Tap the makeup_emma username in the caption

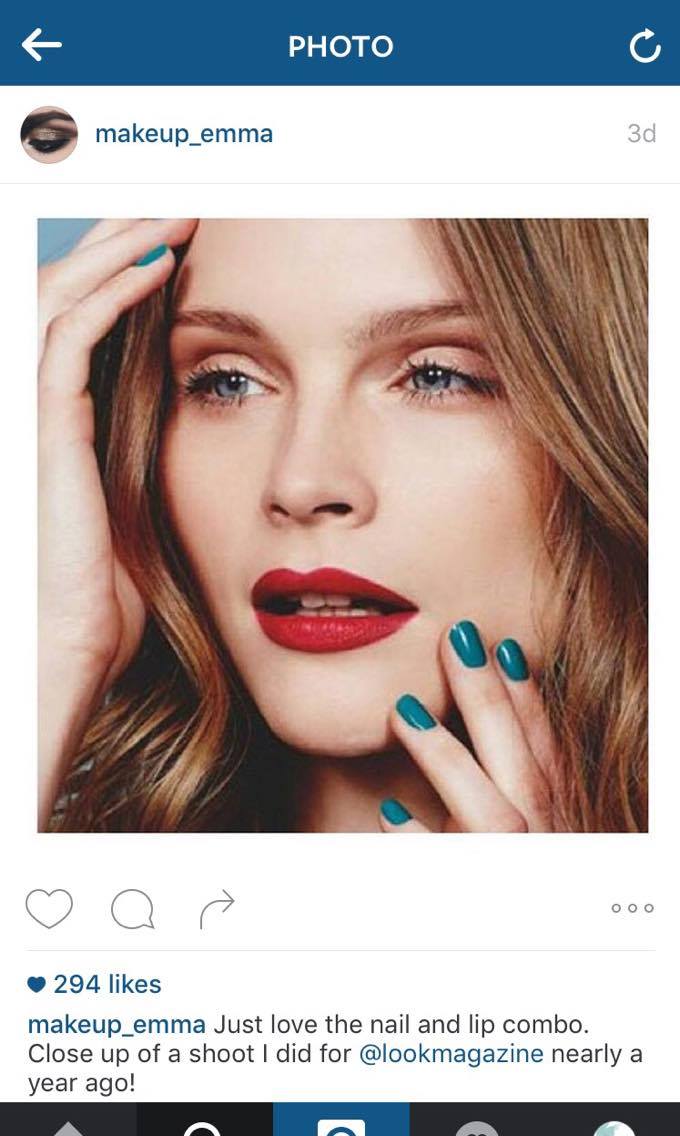pos(117,1024)
